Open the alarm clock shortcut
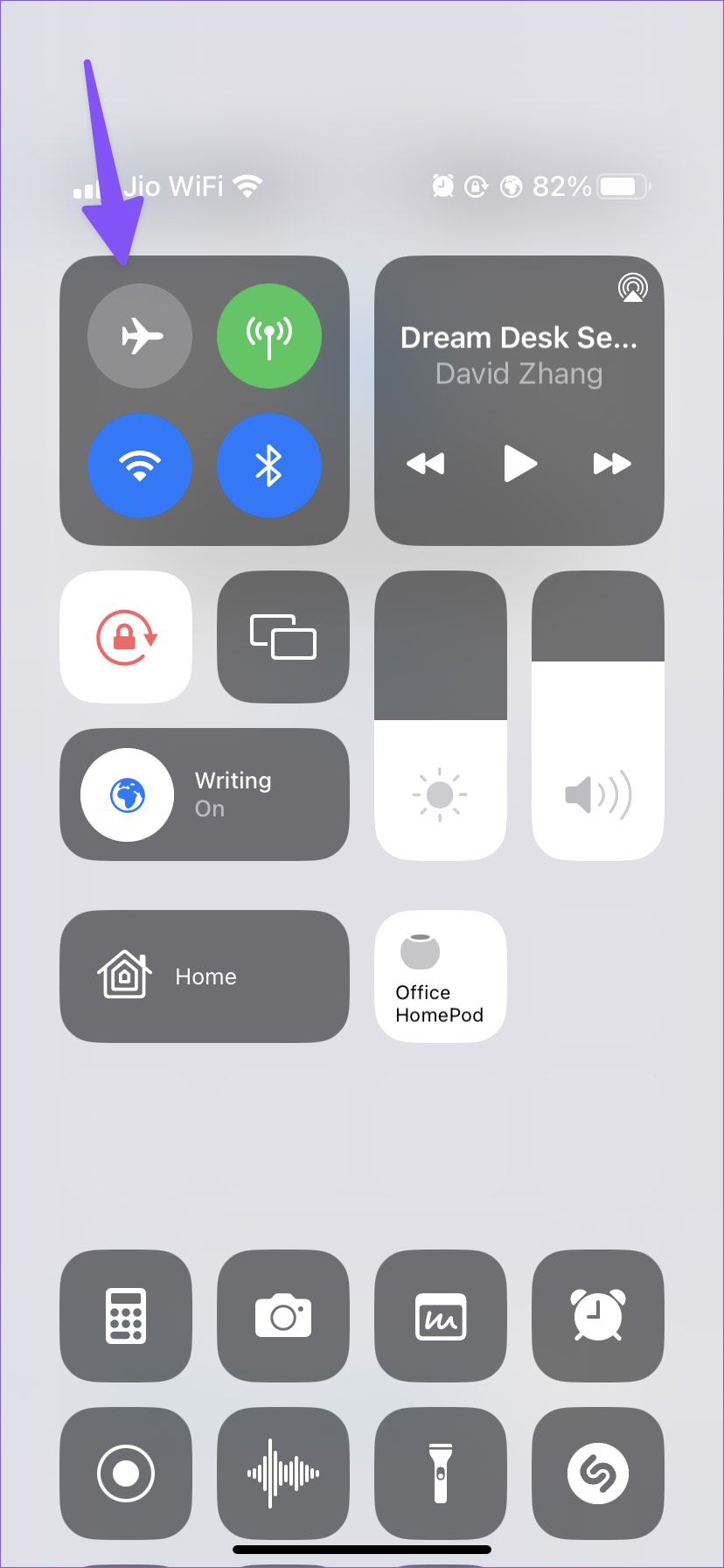Viewport: 724px width, 1568px height. tap(598, 1315)
